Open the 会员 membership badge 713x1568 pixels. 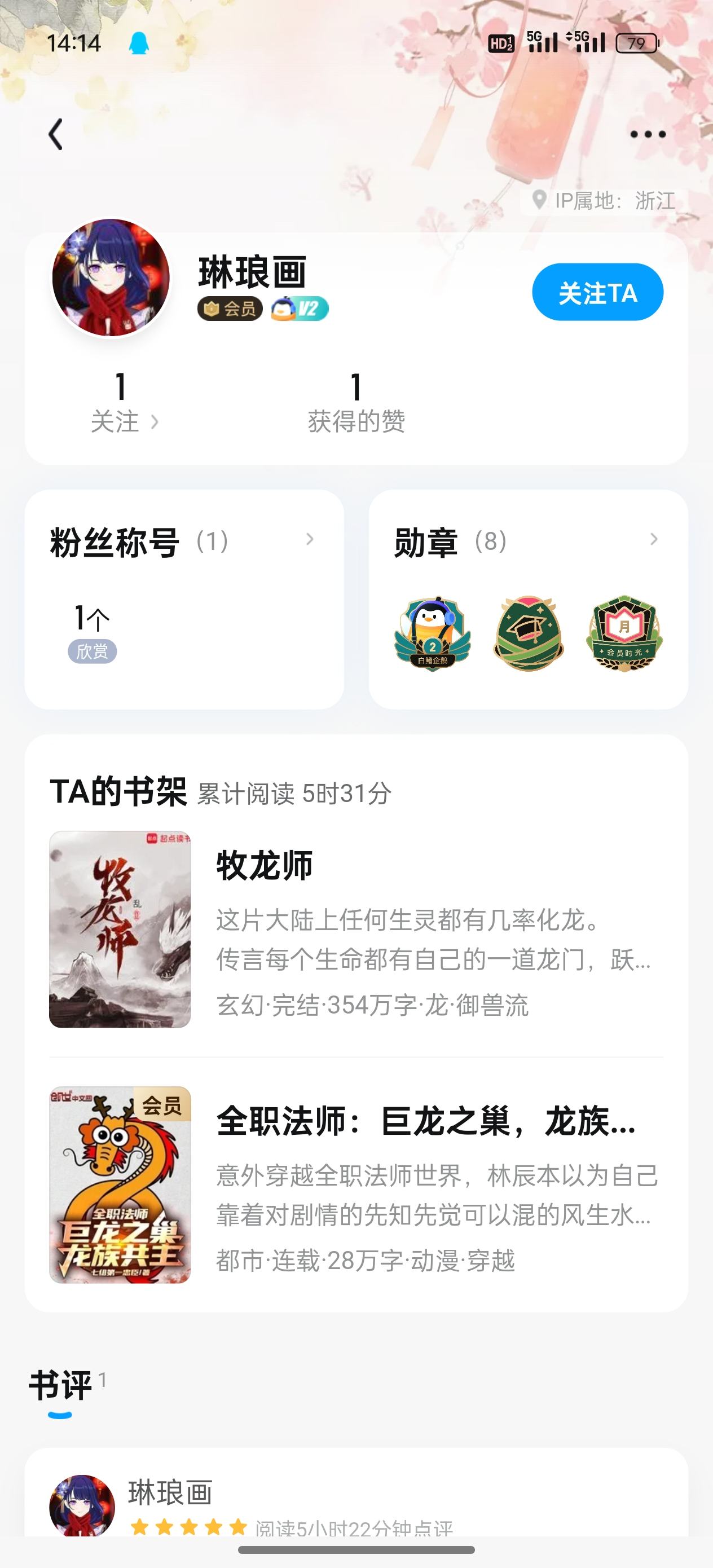click(x=230, y=309)
